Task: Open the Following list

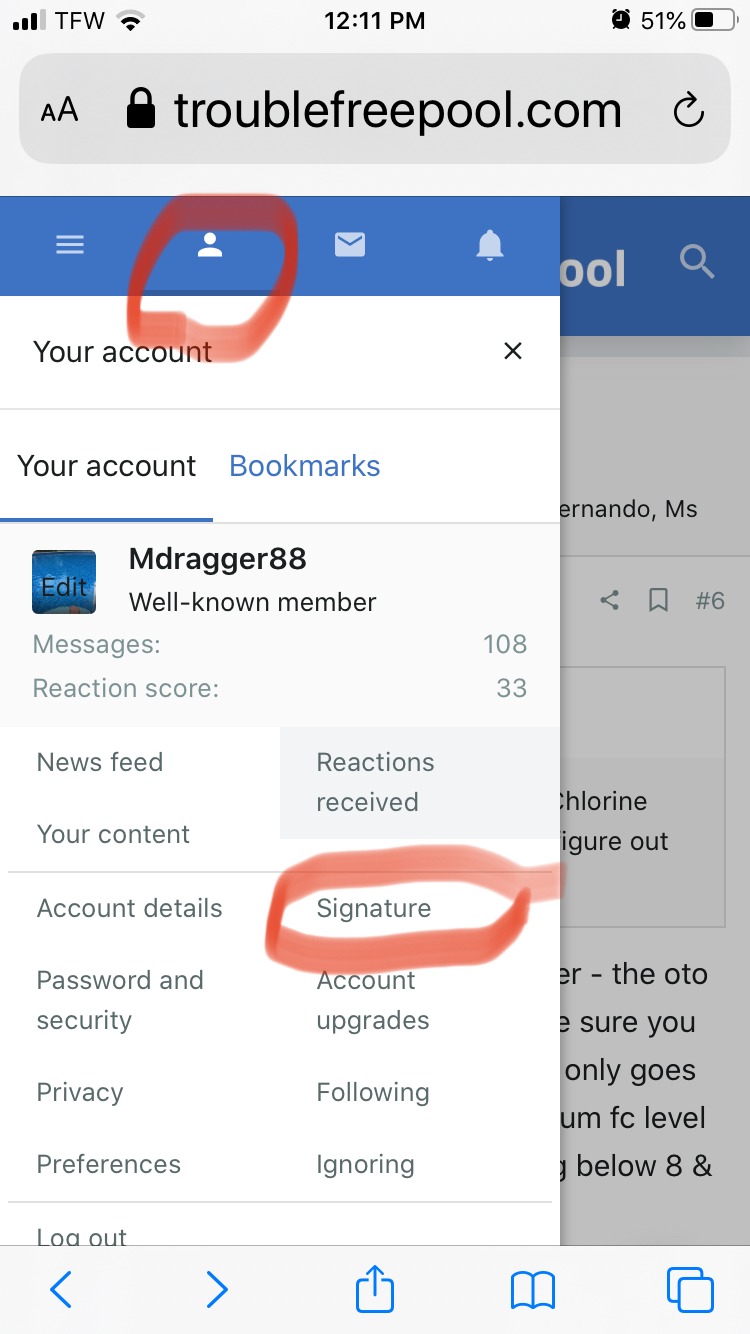Action: tap(373, 1092)
